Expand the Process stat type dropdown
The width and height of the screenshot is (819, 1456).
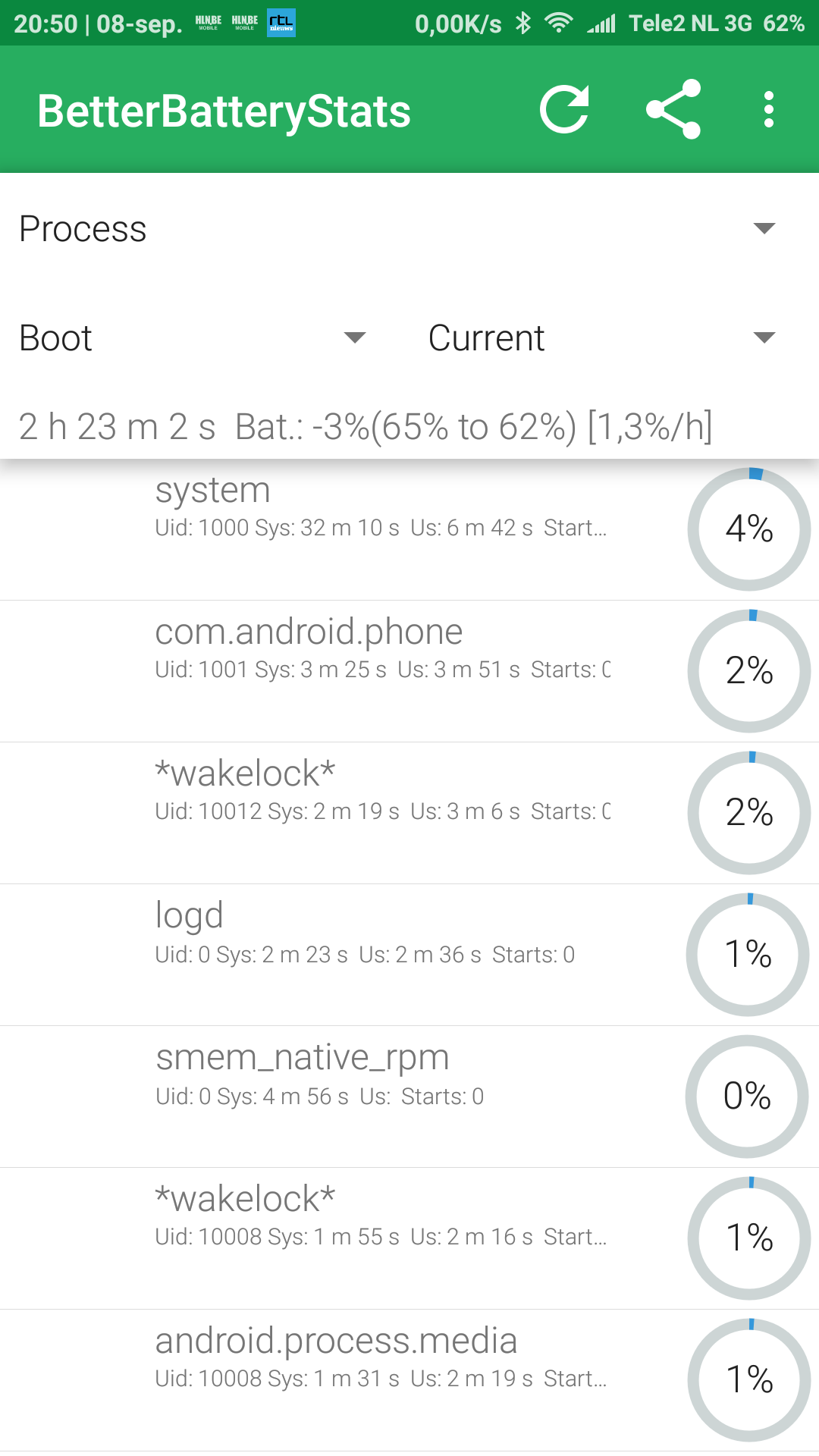[x=409, y=229]
